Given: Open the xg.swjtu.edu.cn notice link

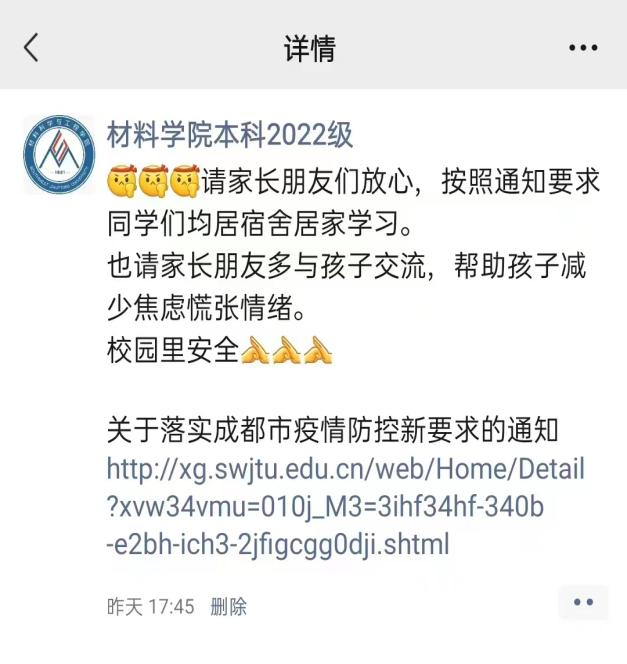Looking at the screenshot, I should click(344, 506).
